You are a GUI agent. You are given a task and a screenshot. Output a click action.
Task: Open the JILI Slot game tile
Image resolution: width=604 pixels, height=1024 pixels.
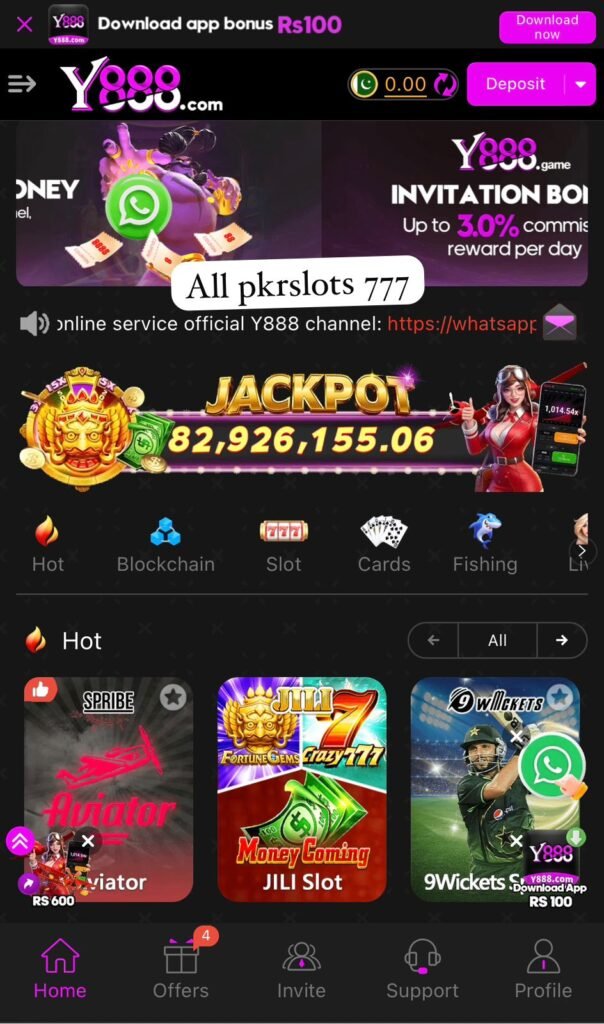[x=302, y=790]
